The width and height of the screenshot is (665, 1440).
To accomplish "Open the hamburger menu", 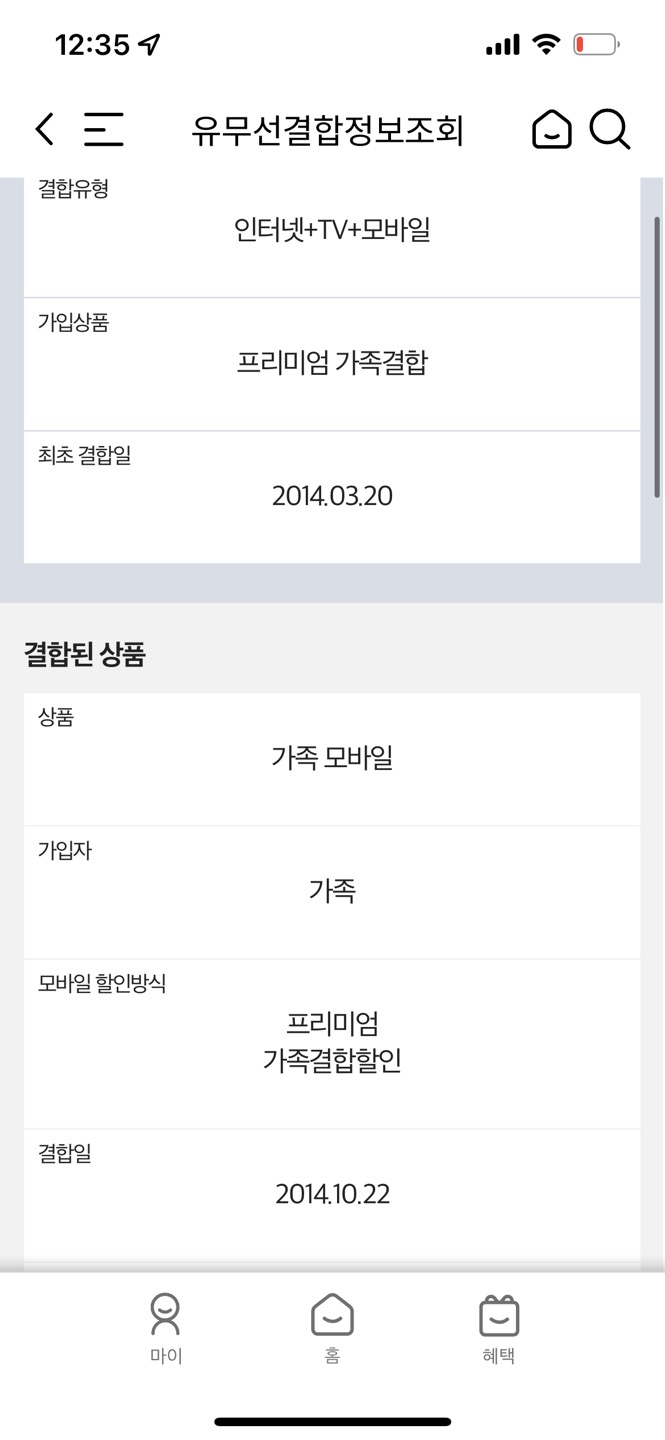I will point(103,129).
